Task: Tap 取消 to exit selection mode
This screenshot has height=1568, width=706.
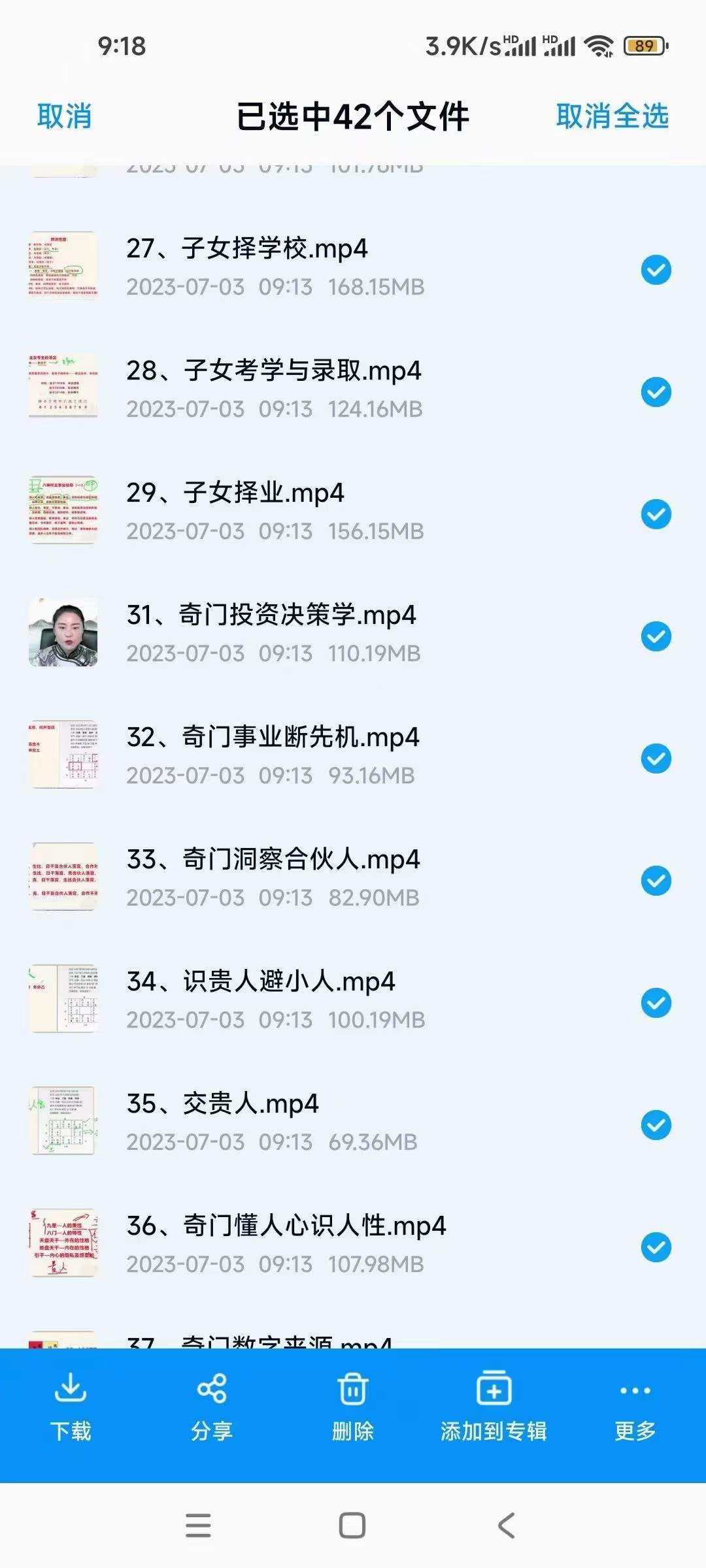Action: tap(63, 115)
